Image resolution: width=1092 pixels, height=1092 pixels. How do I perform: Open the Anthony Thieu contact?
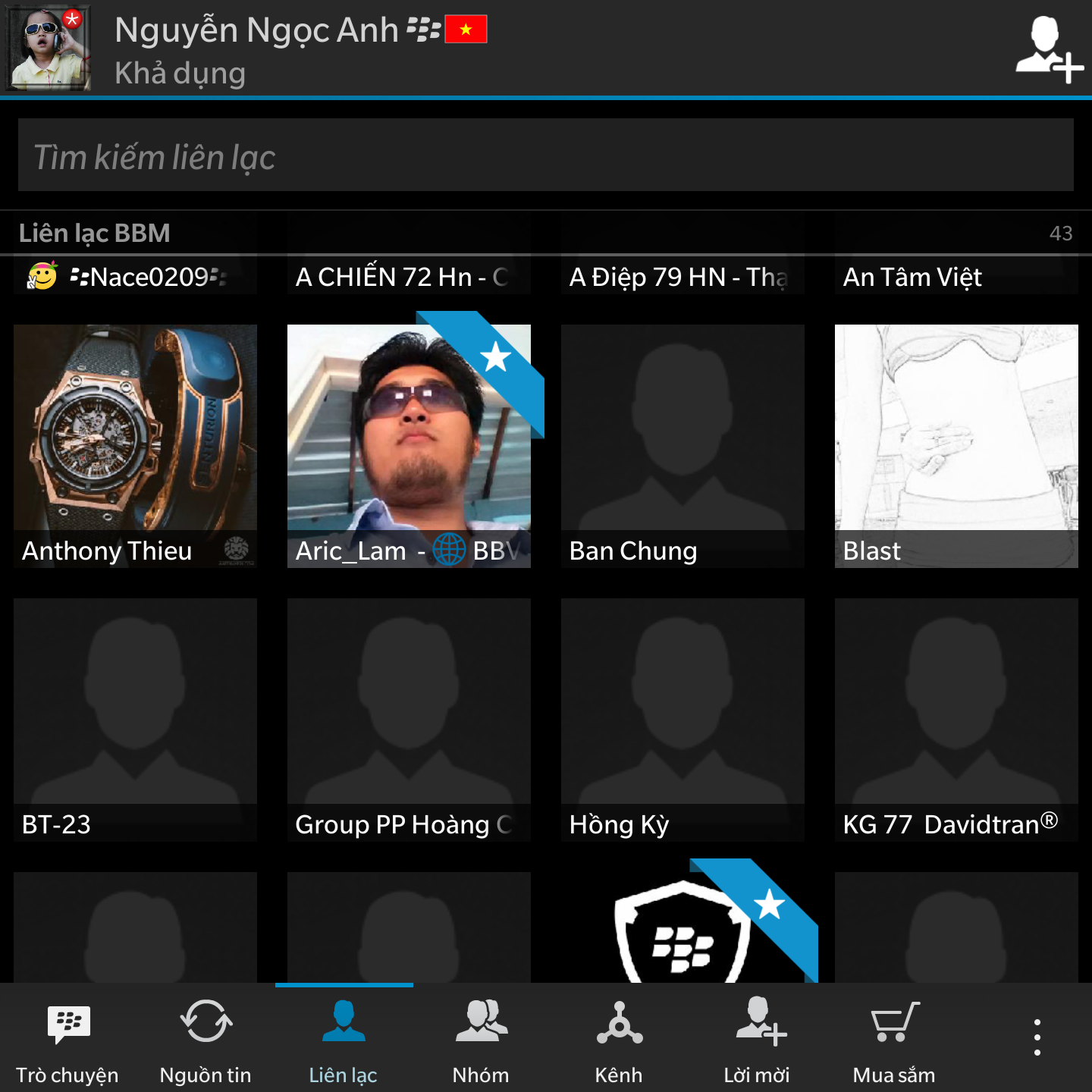point(135,446)
